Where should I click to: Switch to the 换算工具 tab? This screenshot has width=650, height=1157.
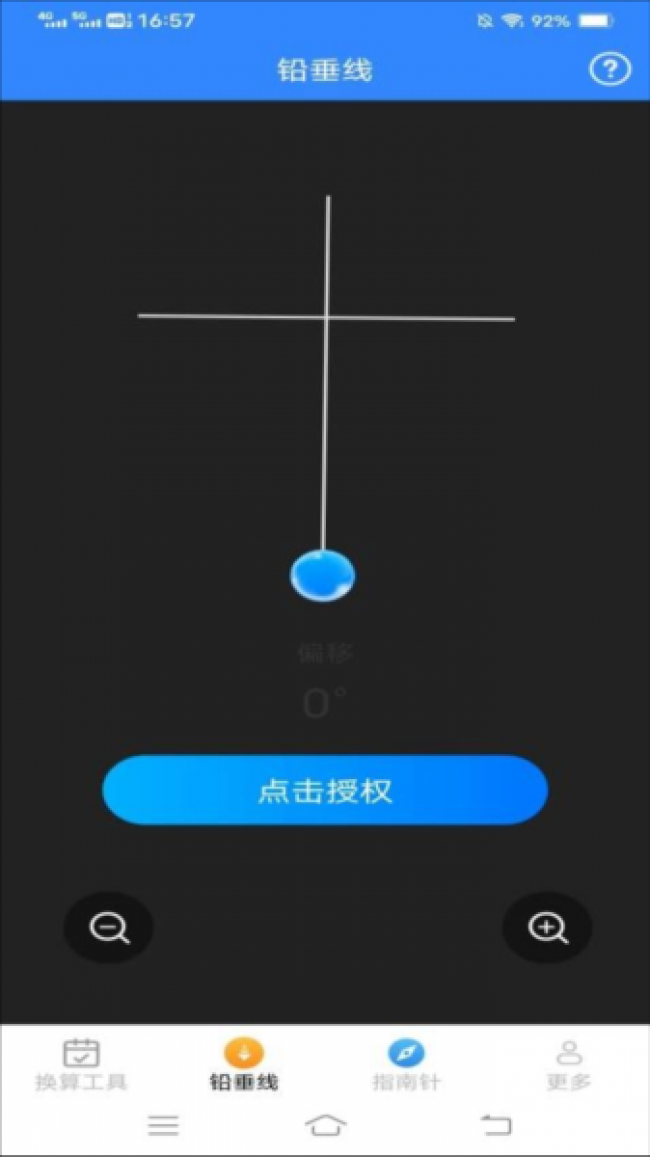(x=81, y=1064)
